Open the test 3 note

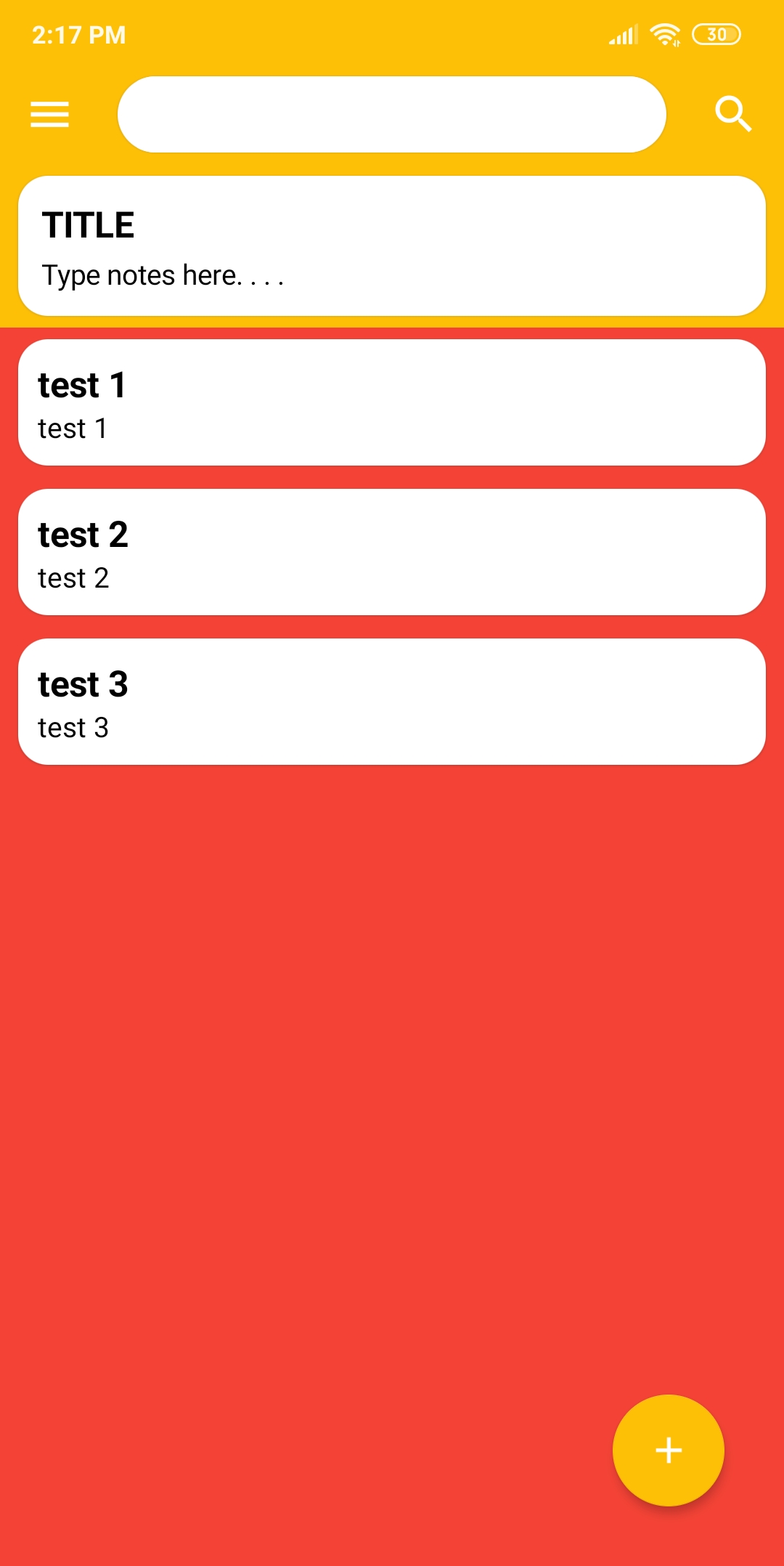(x=392, y=702)
